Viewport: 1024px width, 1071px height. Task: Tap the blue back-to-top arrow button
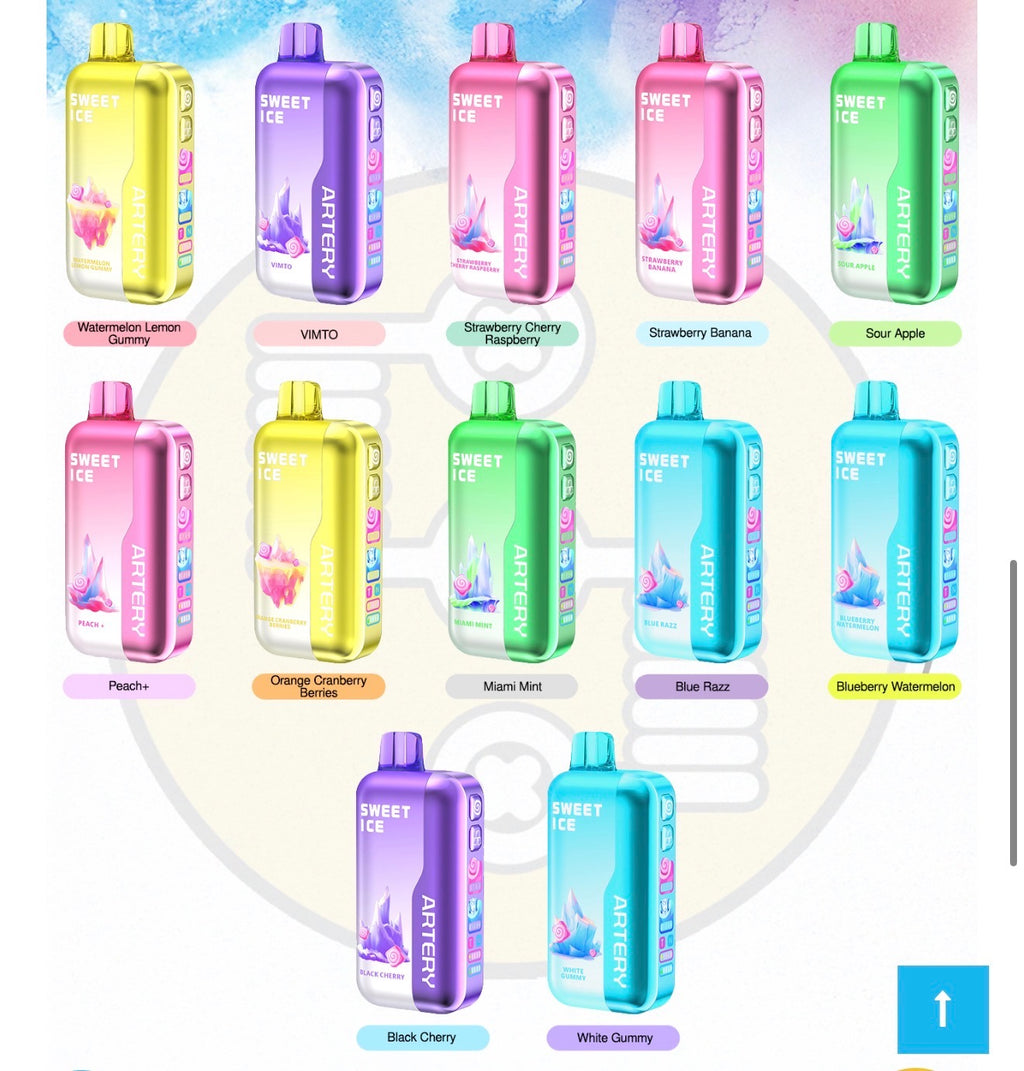[942, 1008]
